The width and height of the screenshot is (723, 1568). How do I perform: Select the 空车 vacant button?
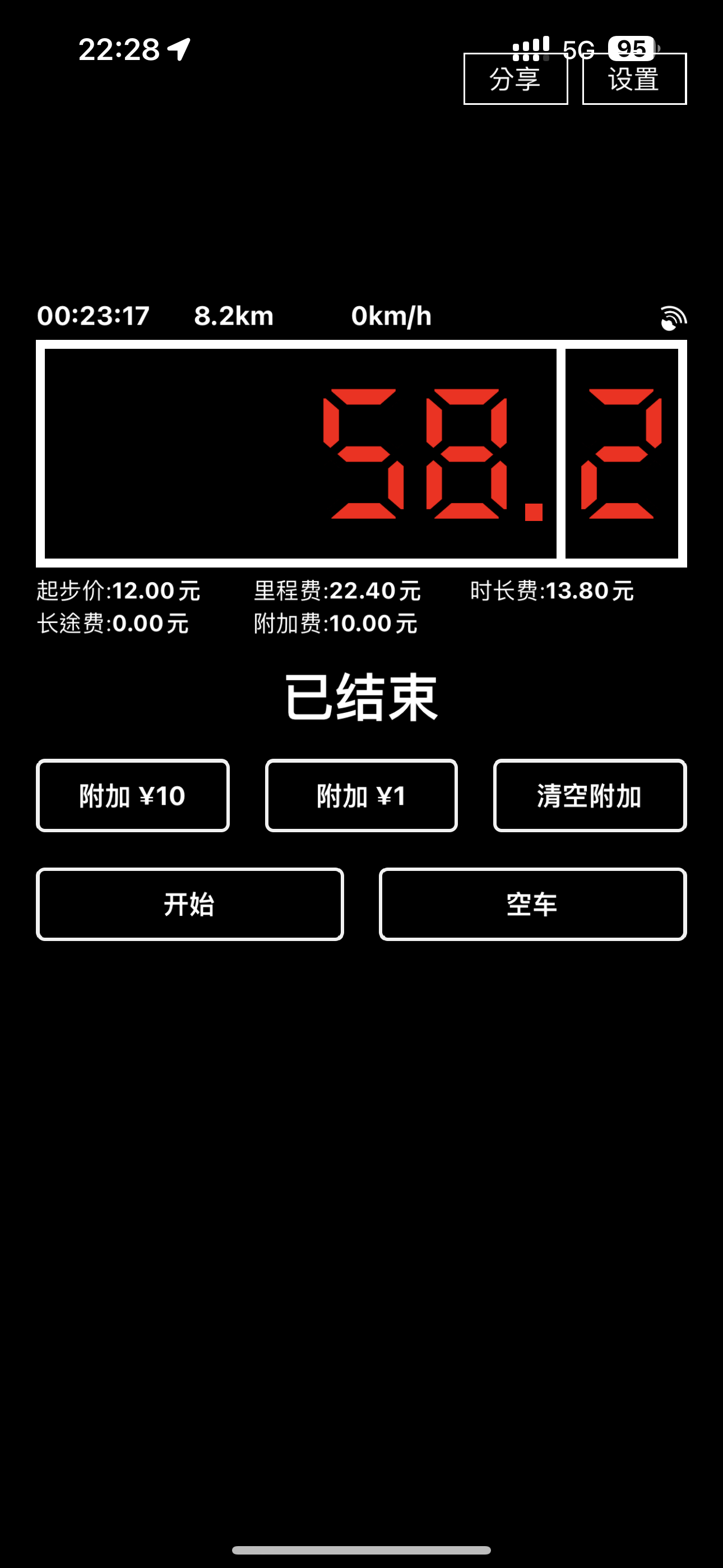[x=532, y=905]
